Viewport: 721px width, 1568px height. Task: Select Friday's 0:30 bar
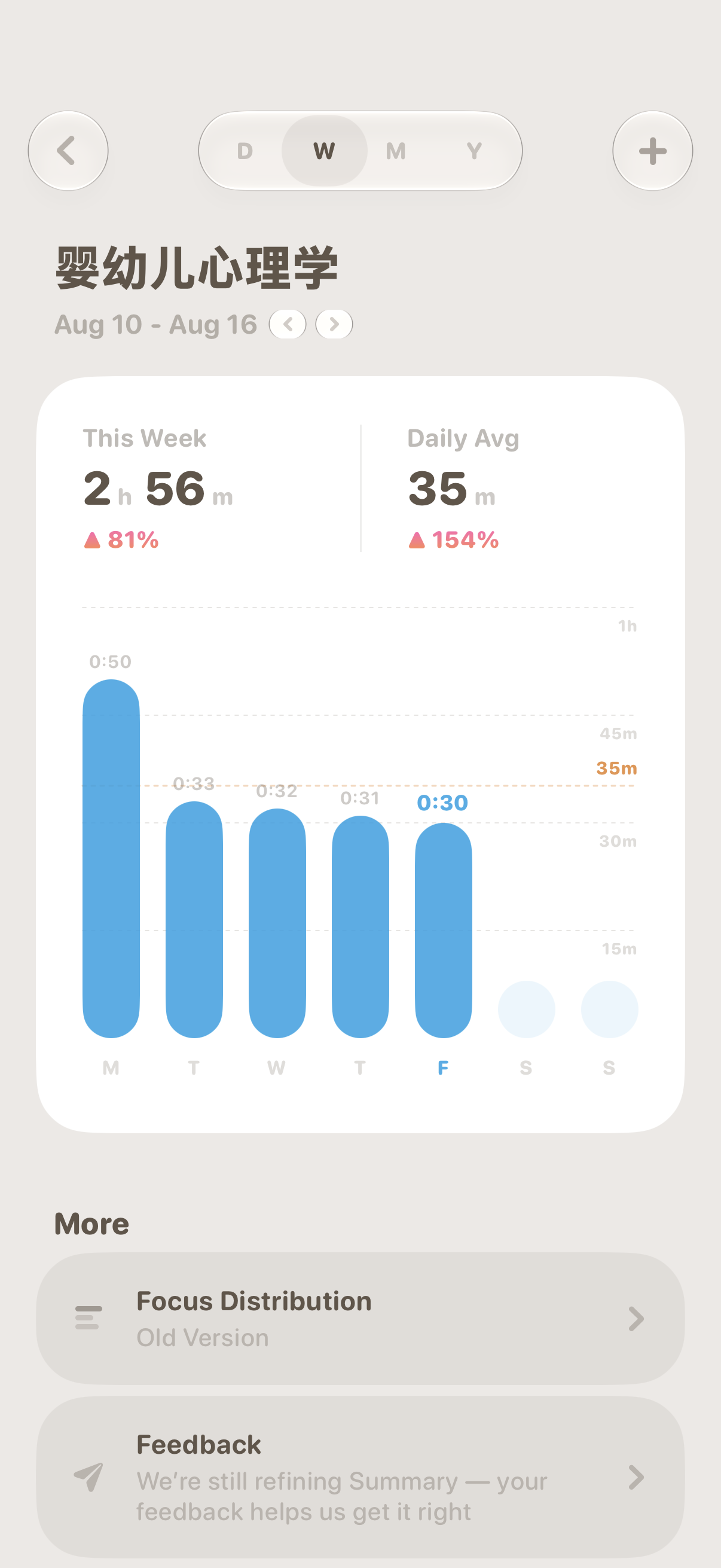[x=443, y=930]
